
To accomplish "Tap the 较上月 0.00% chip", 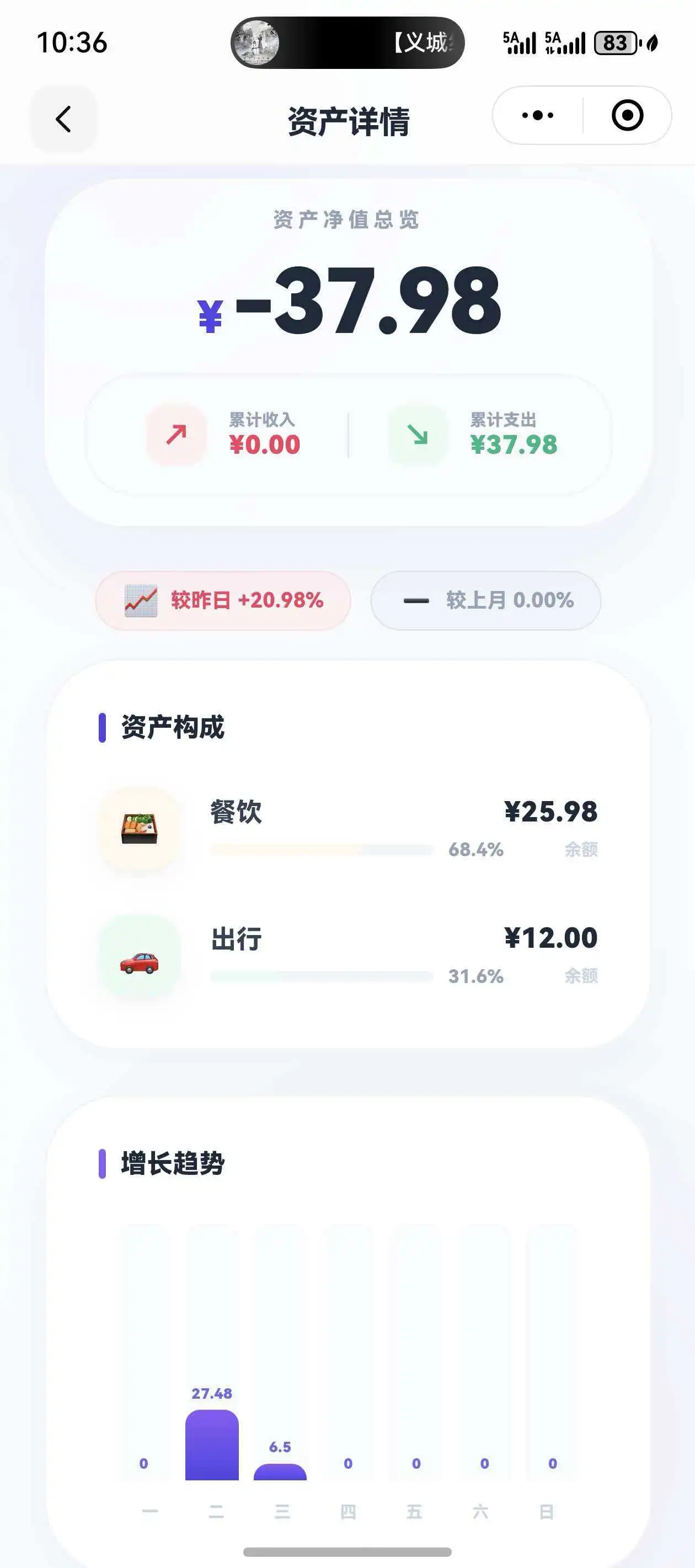I will (485, 600).
